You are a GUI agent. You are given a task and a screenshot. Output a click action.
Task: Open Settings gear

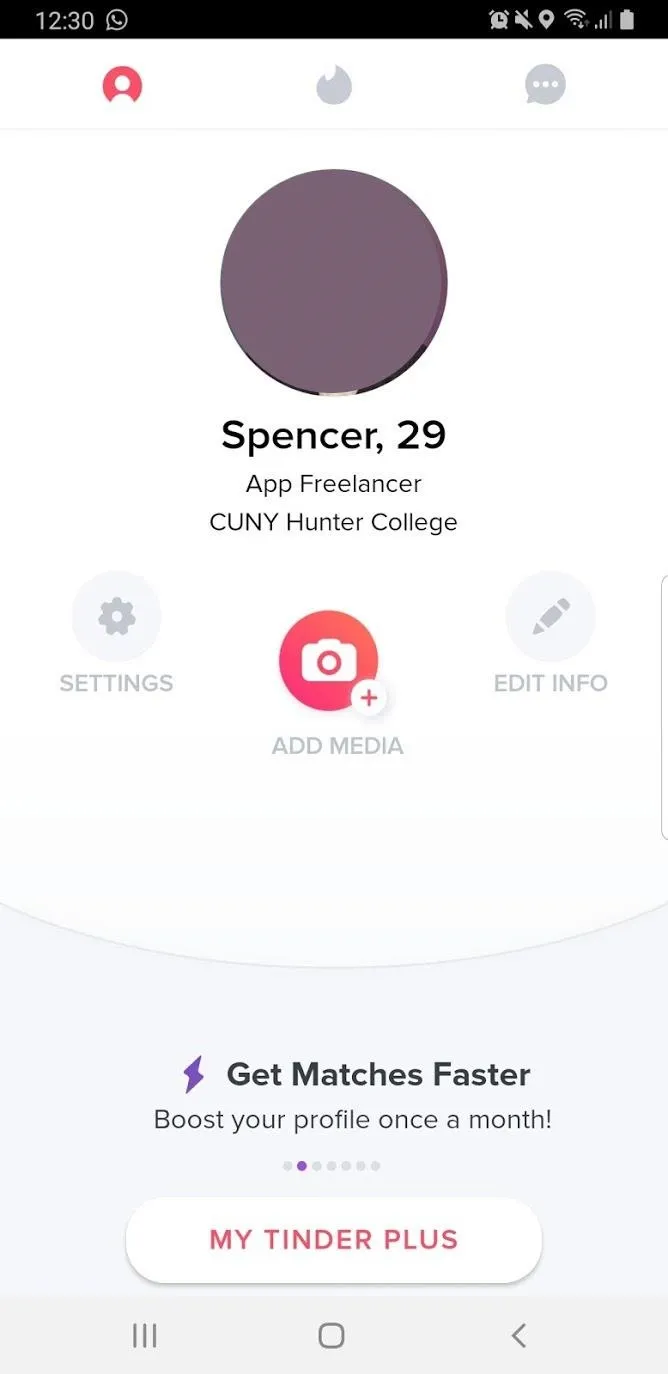point(117,617)
